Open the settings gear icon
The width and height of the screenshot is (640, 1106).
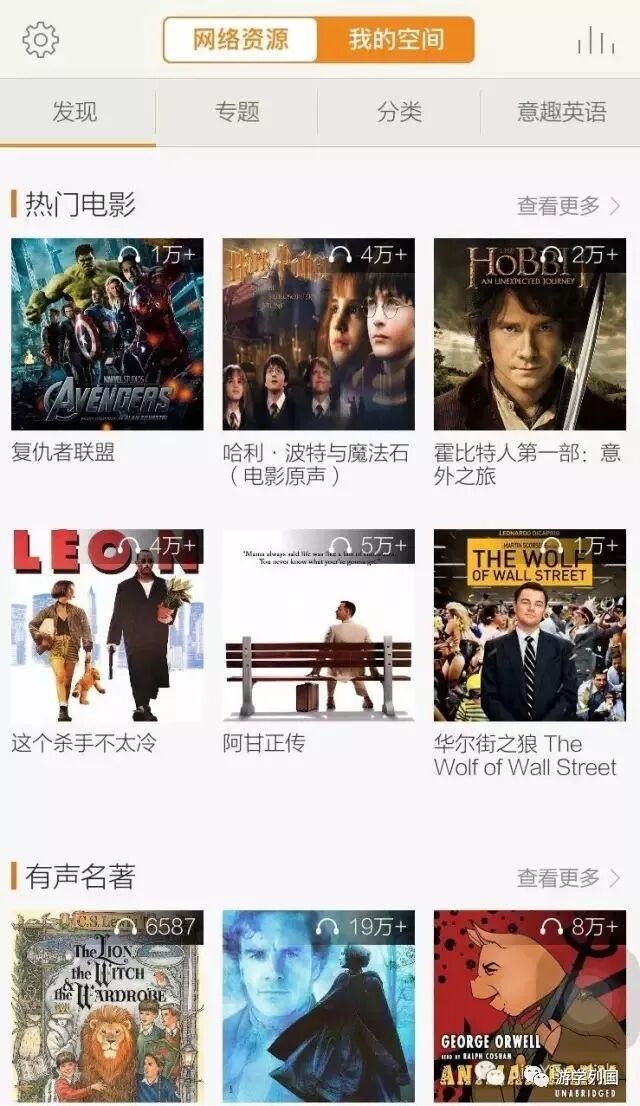pyautogui.click(x=40, y=40)
